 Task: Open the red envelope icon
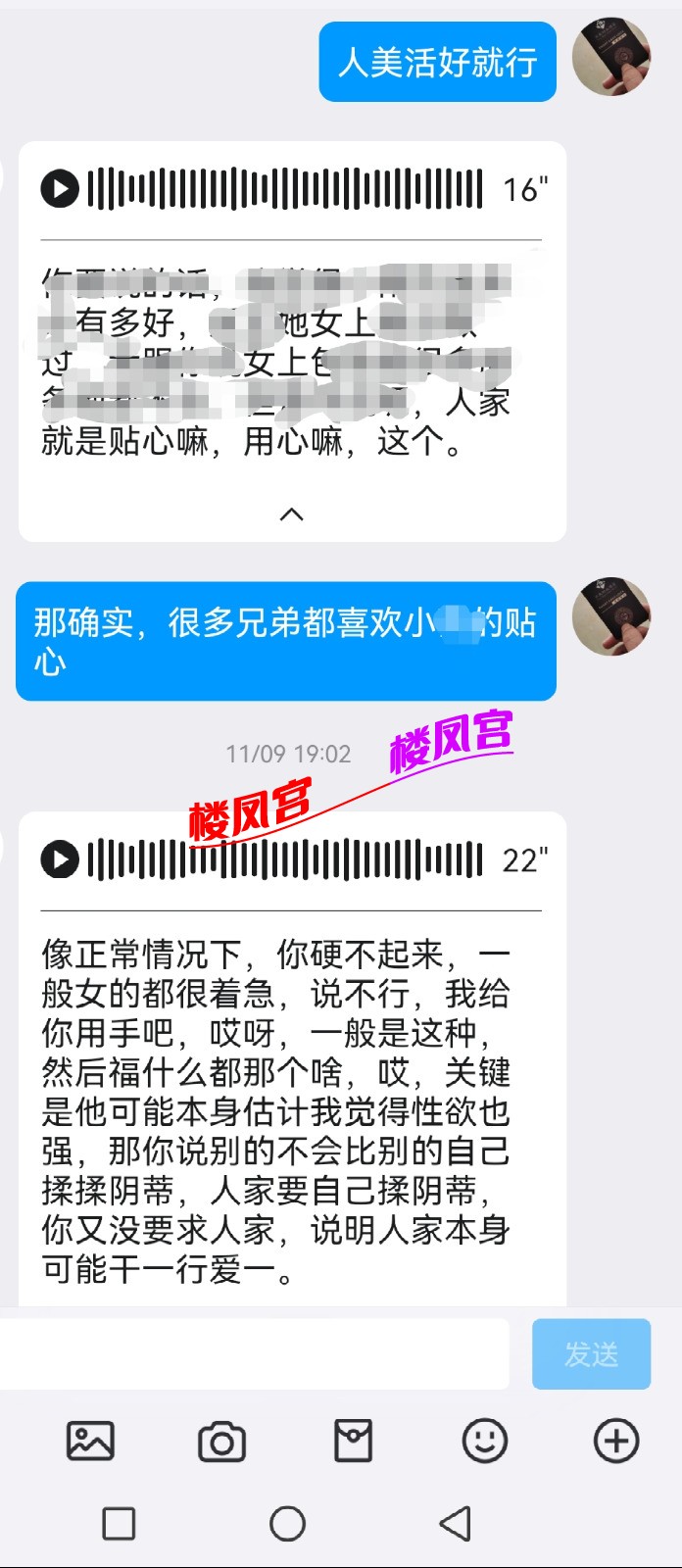(353, 1442)
